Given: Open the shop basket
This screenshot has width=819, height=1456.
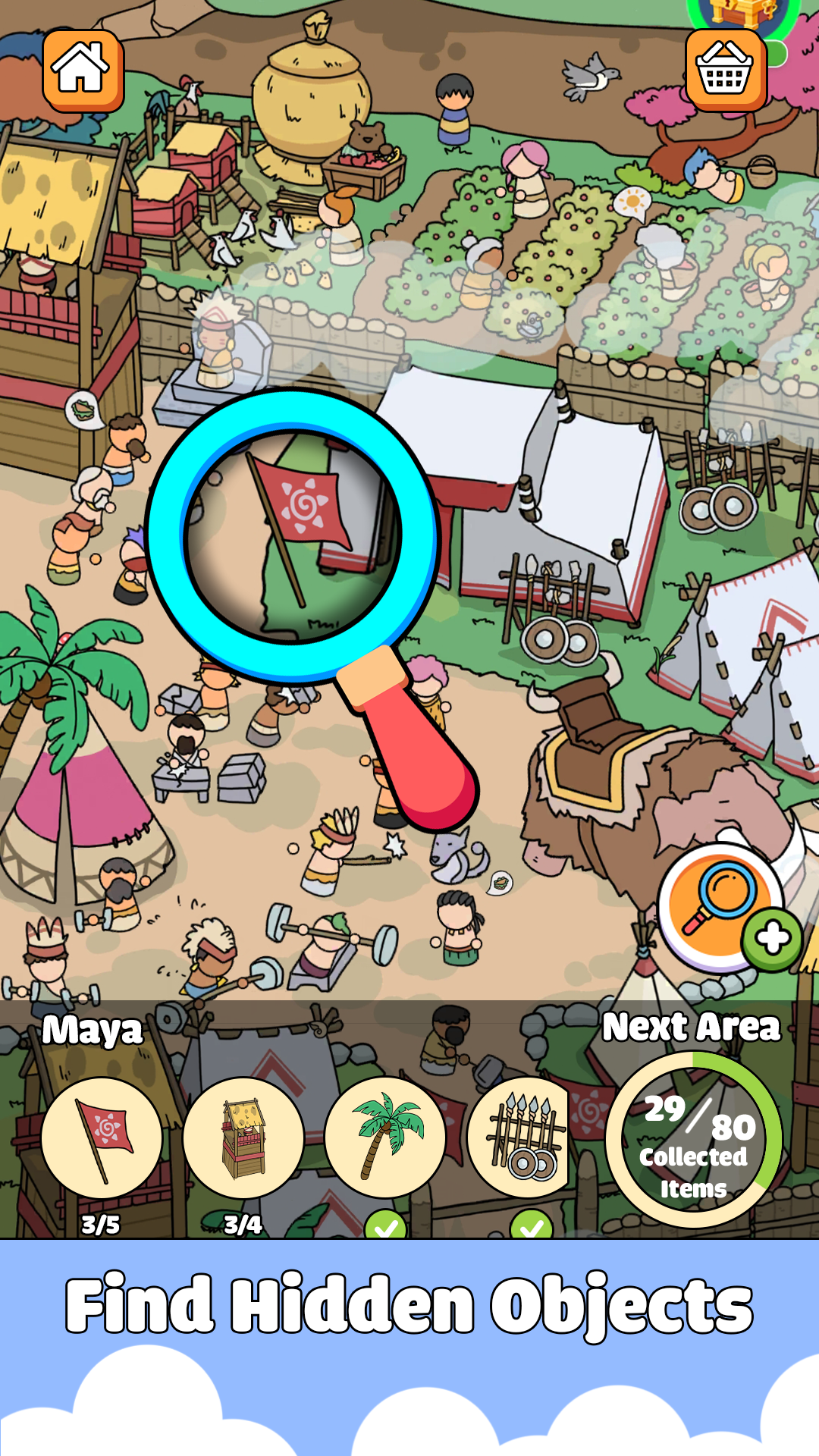Looking at the screenshot, I should point(725,70).
